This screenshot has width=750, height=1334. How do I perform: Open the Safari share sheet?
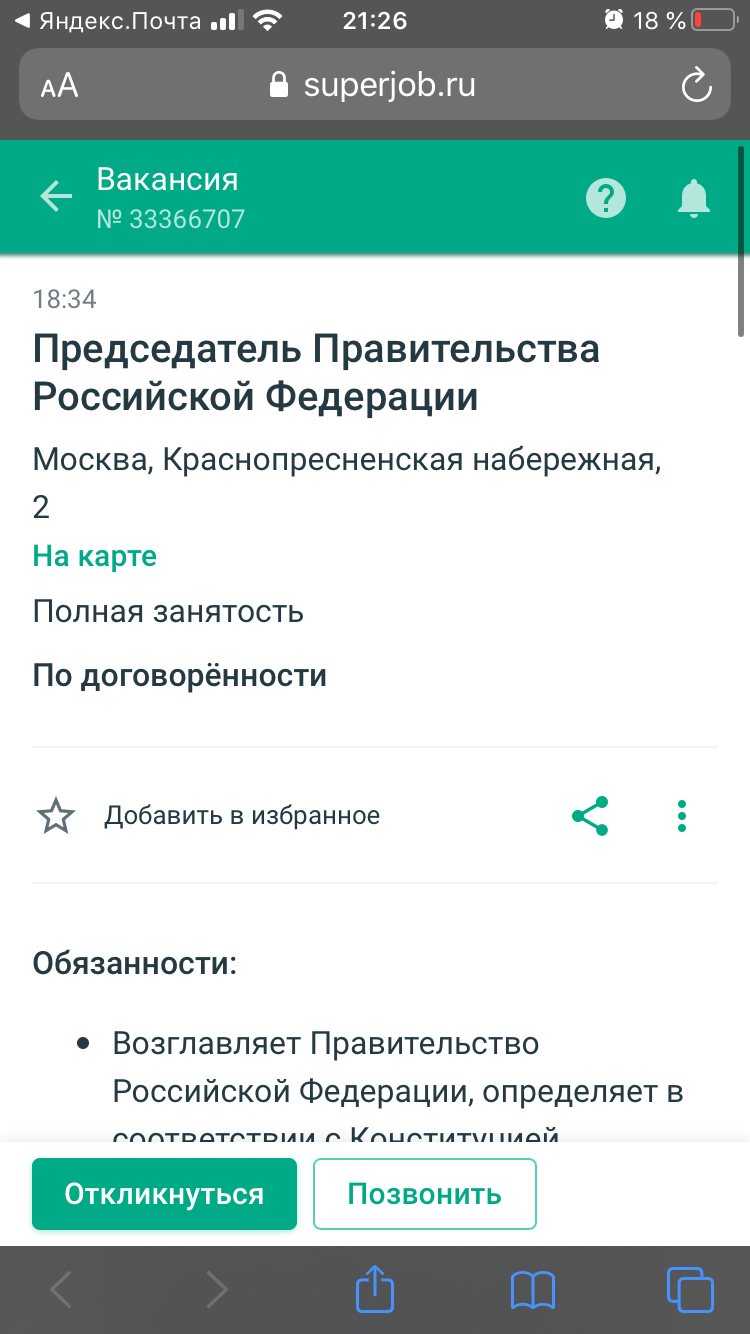(x=375, y=1289)
